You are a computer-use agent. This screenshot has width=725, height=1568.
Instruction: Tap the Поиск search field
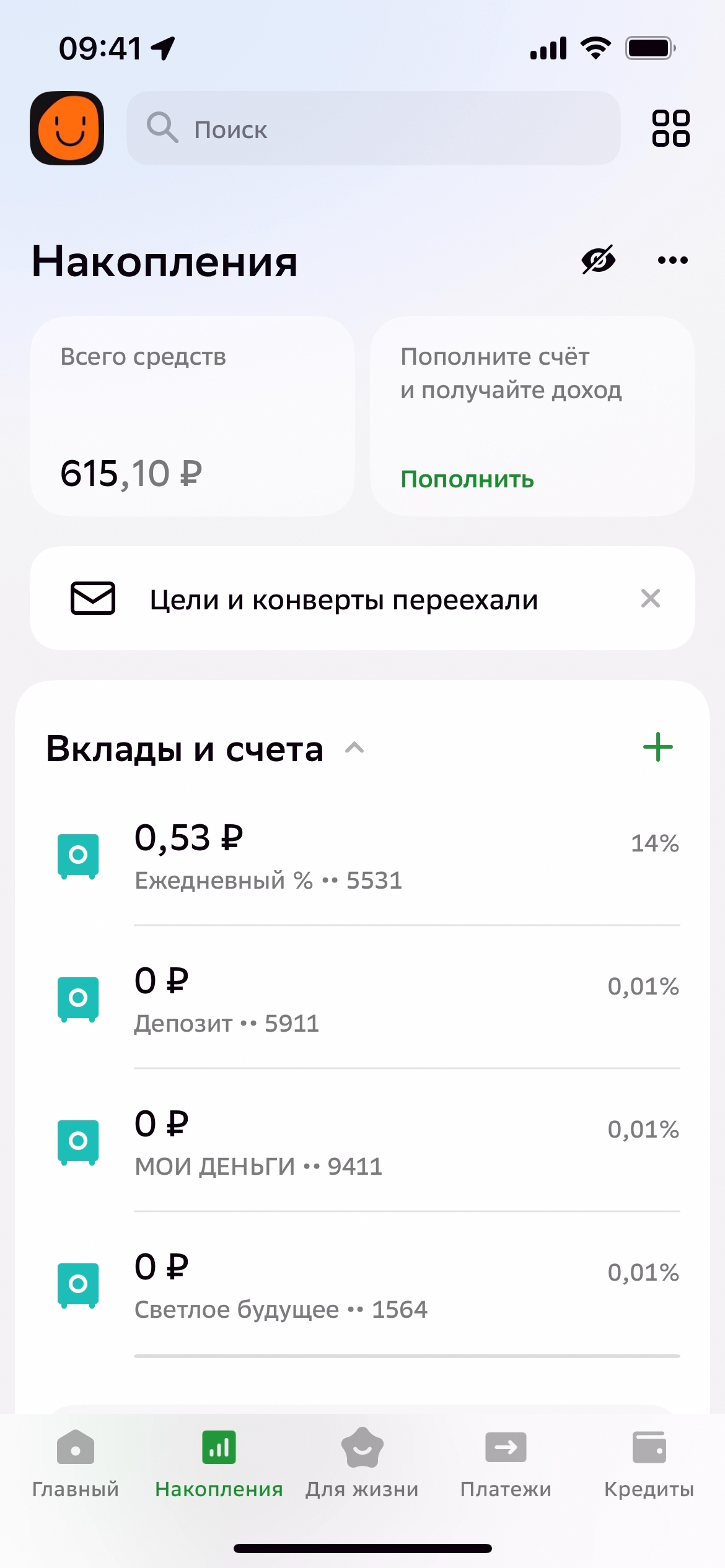tap(373, 129)
